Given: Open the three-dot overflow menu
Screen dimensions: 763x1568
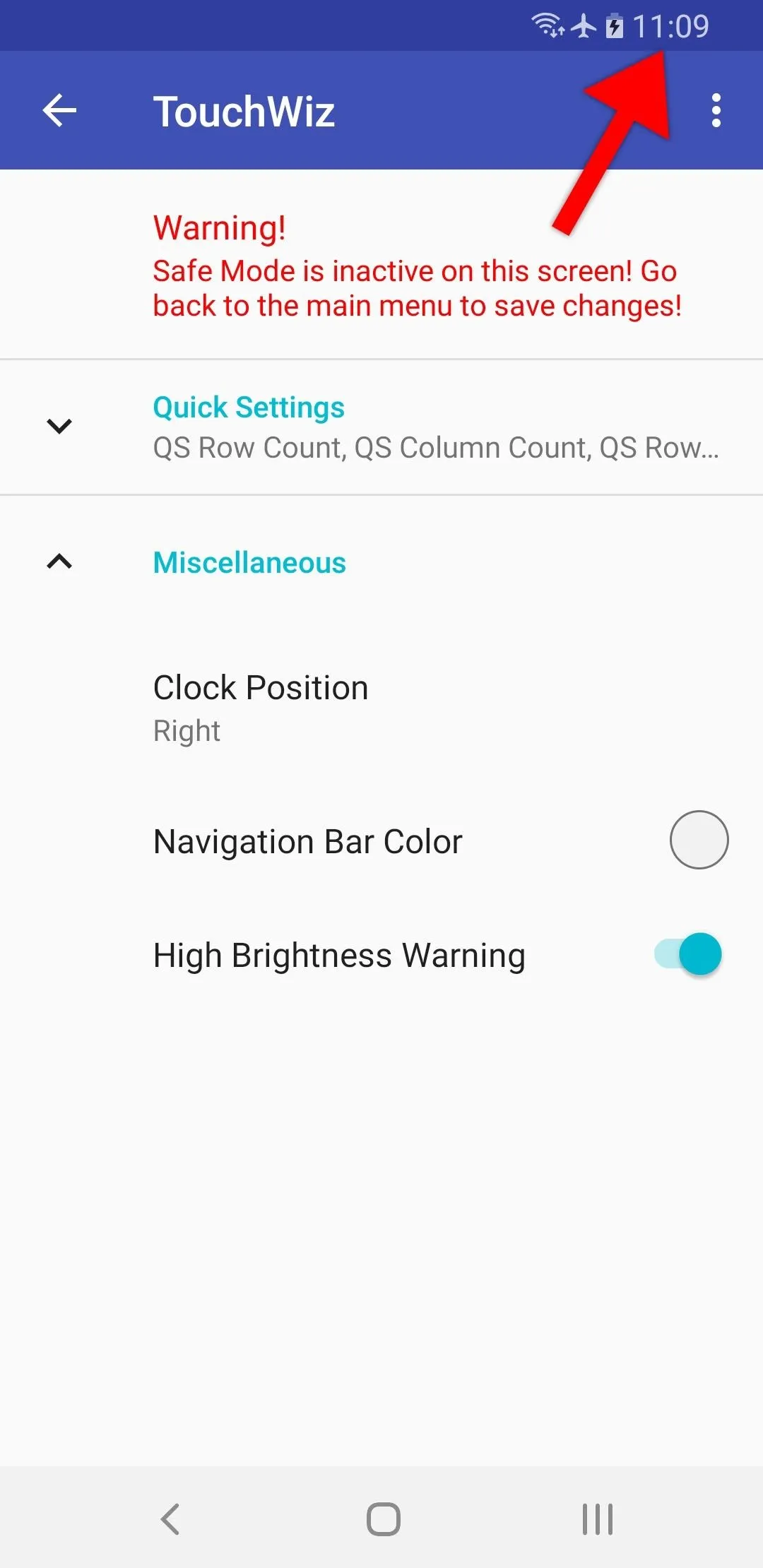Looking at the screenshot, I should [716, 111].
